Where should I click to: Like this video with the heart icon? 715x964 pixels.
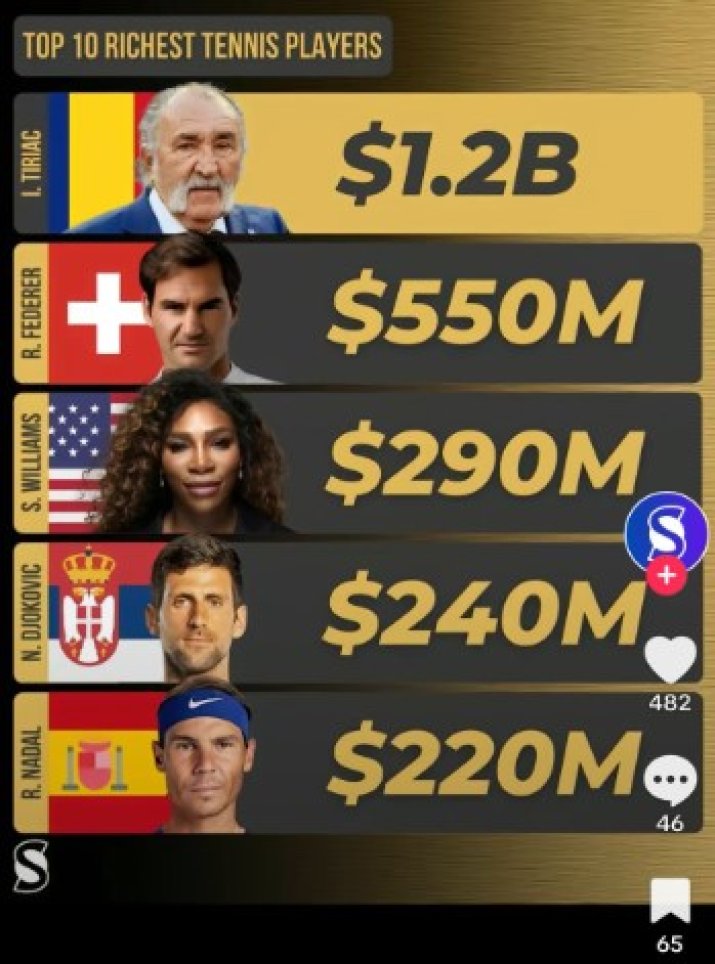point(669,659)
